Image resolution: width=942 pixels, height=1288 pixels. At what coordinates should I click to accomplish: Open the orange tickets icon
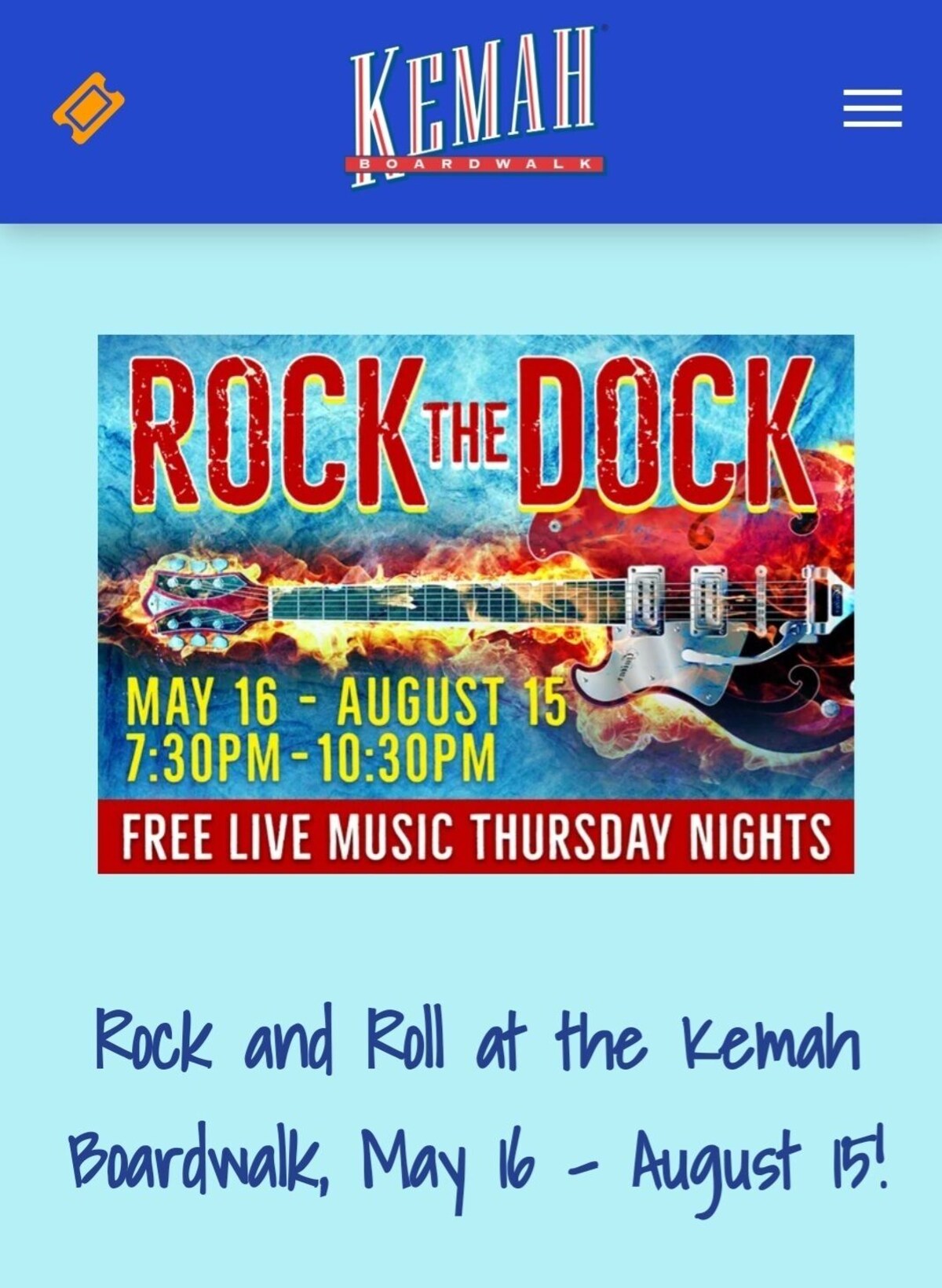(88, 108)
